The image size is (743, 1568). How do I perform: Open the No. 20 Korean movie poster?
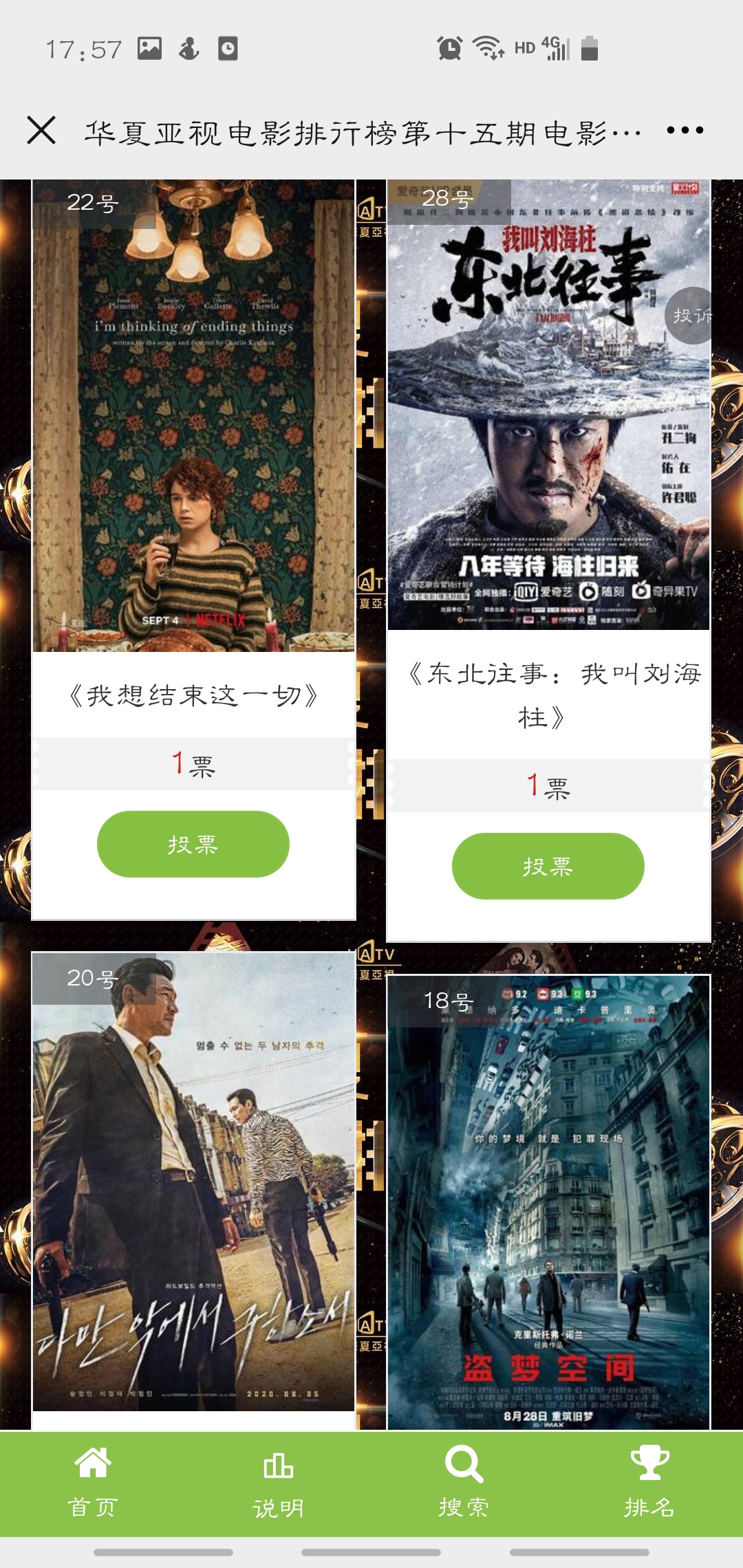pyautogui.click(x=193, y=1183)
